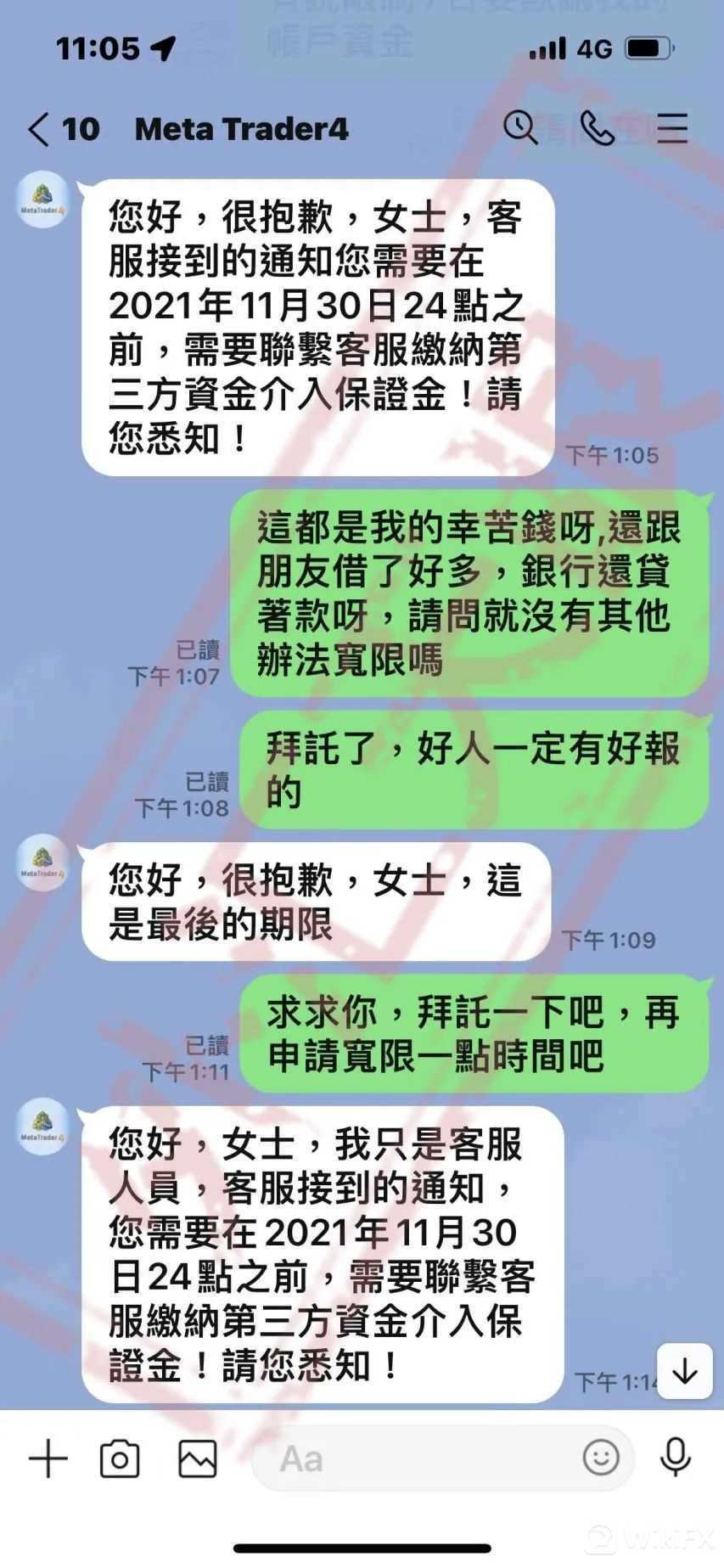The width and height of the screenshot is (724, 1568).
Task: Open the emoji and sticker picker
Action: point(601,1458)
